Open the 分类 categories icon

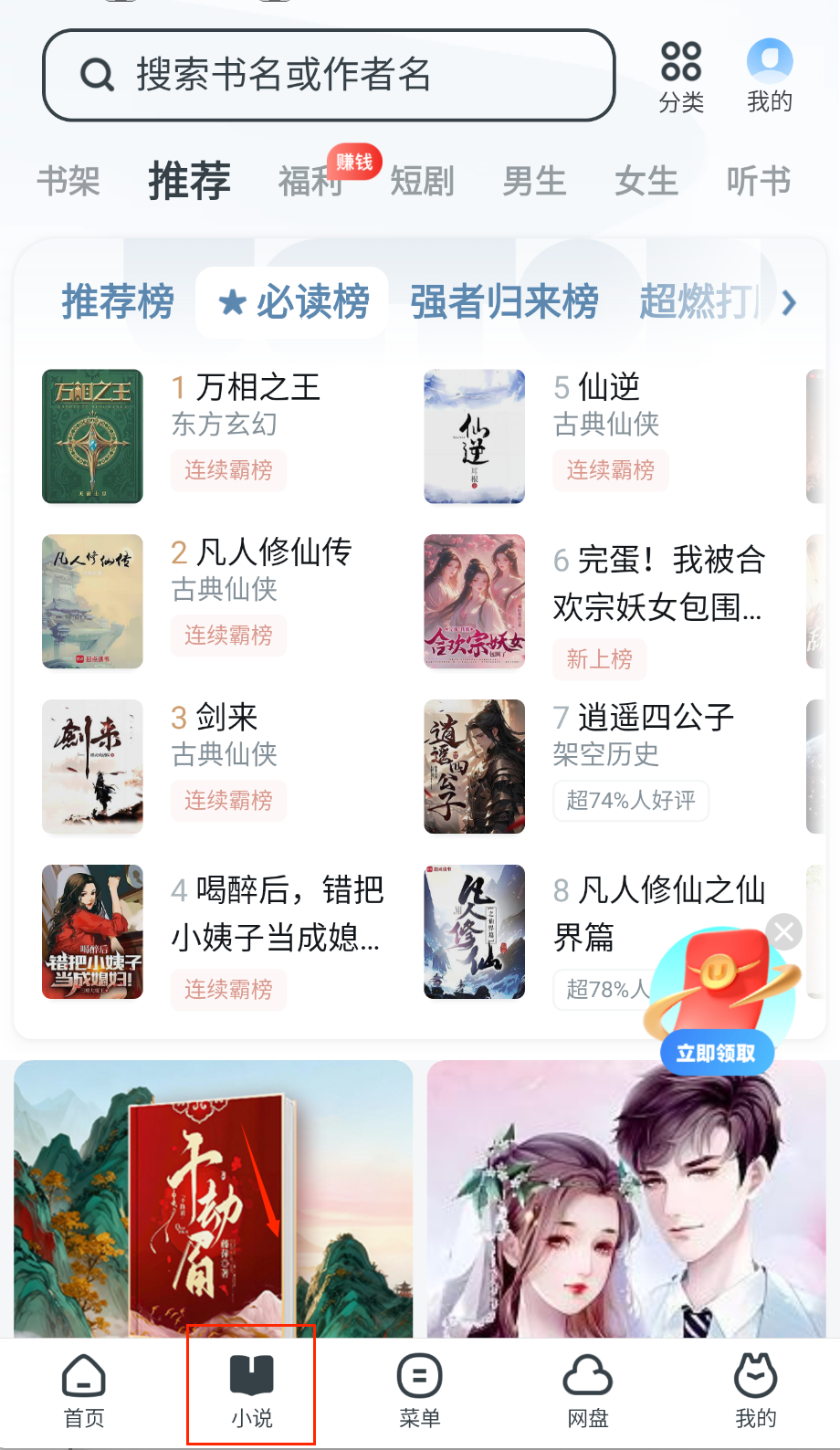[681, 77]
